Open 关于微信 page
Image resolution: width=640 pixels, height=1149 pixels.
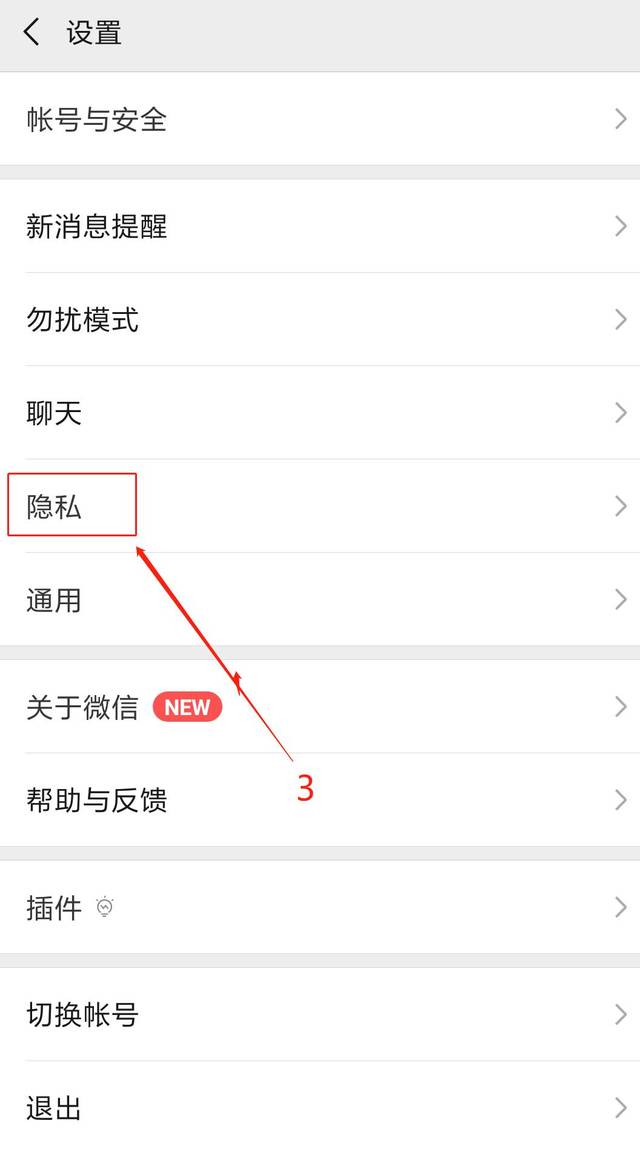pyautogui.click(x=320, y=706)
